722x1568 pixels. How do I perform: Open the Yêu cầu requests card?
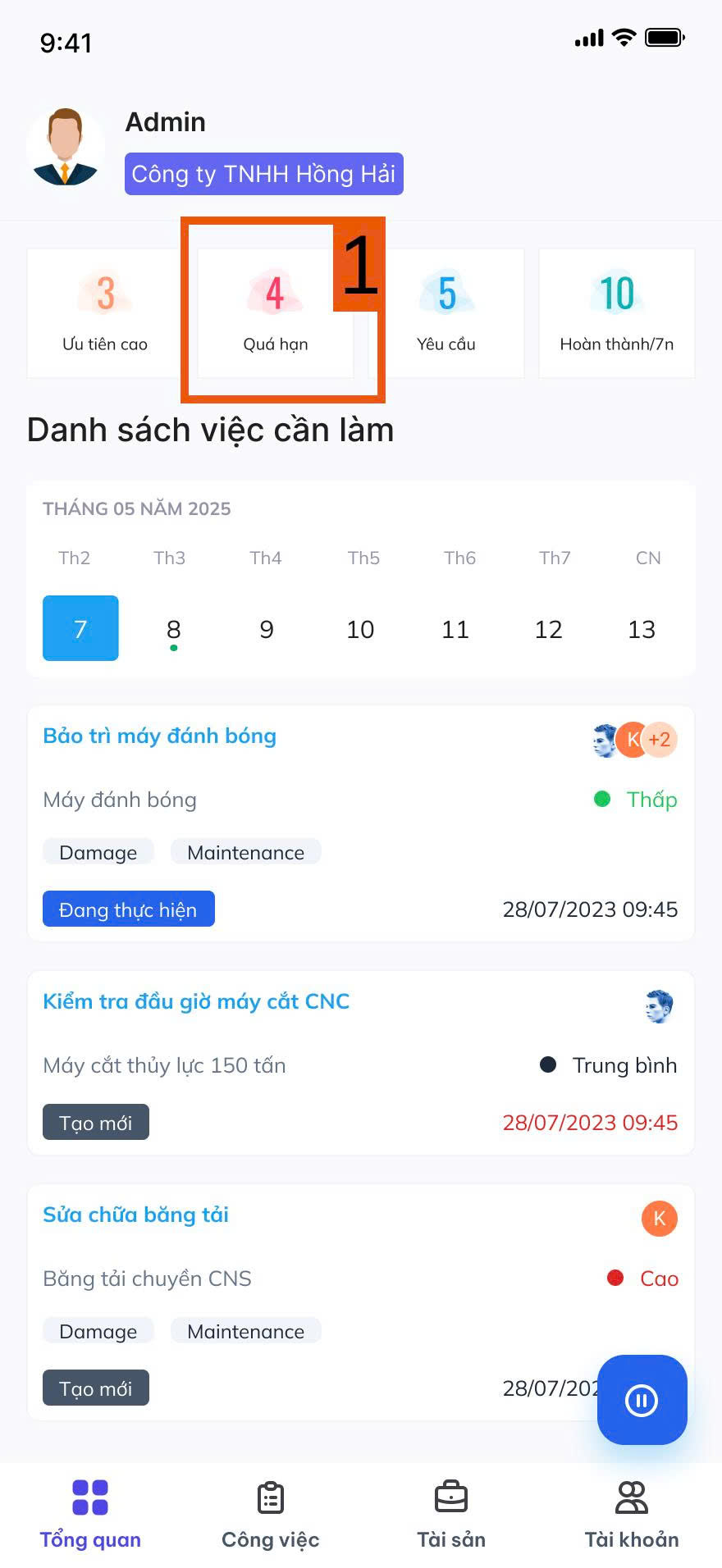[446, 313]
